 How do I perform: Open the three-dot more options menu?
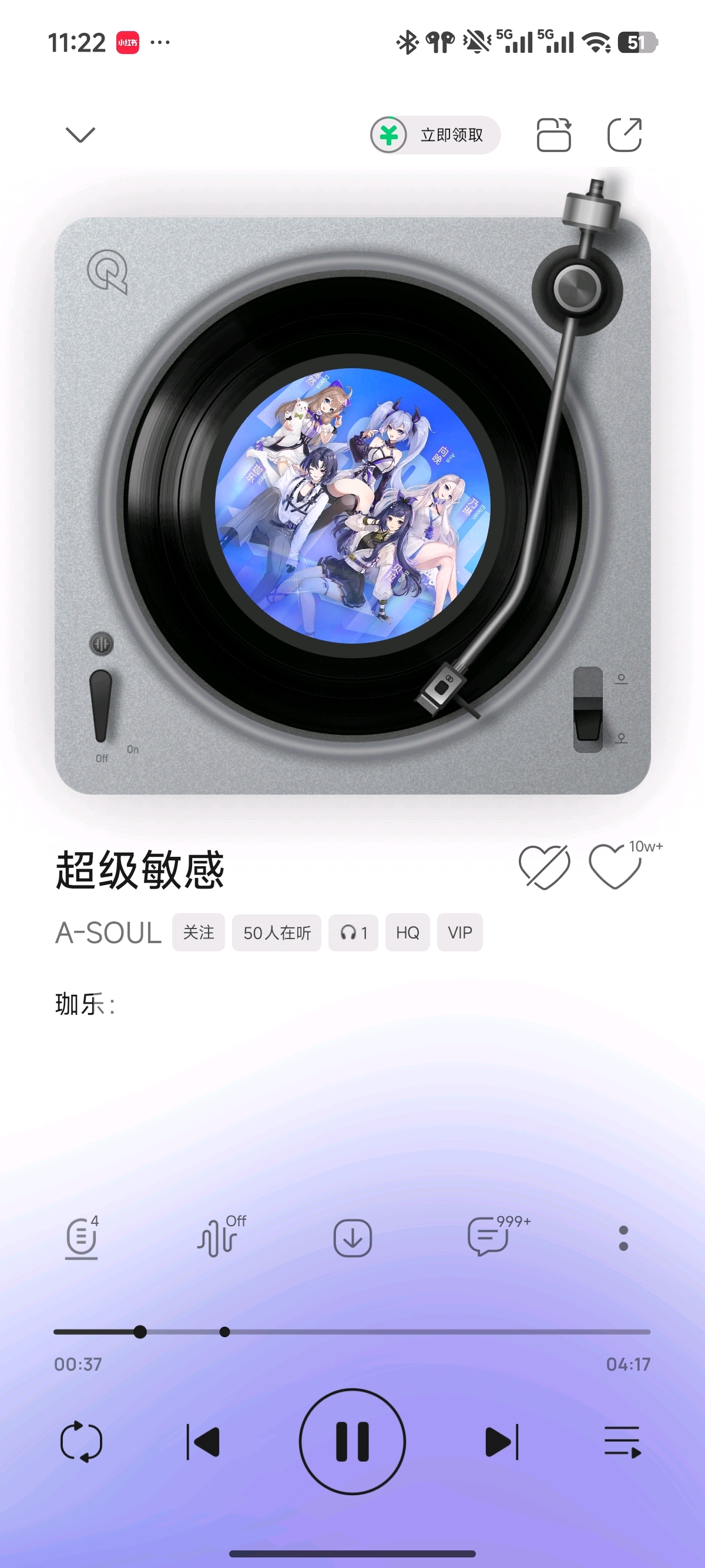pos(623,1238)
